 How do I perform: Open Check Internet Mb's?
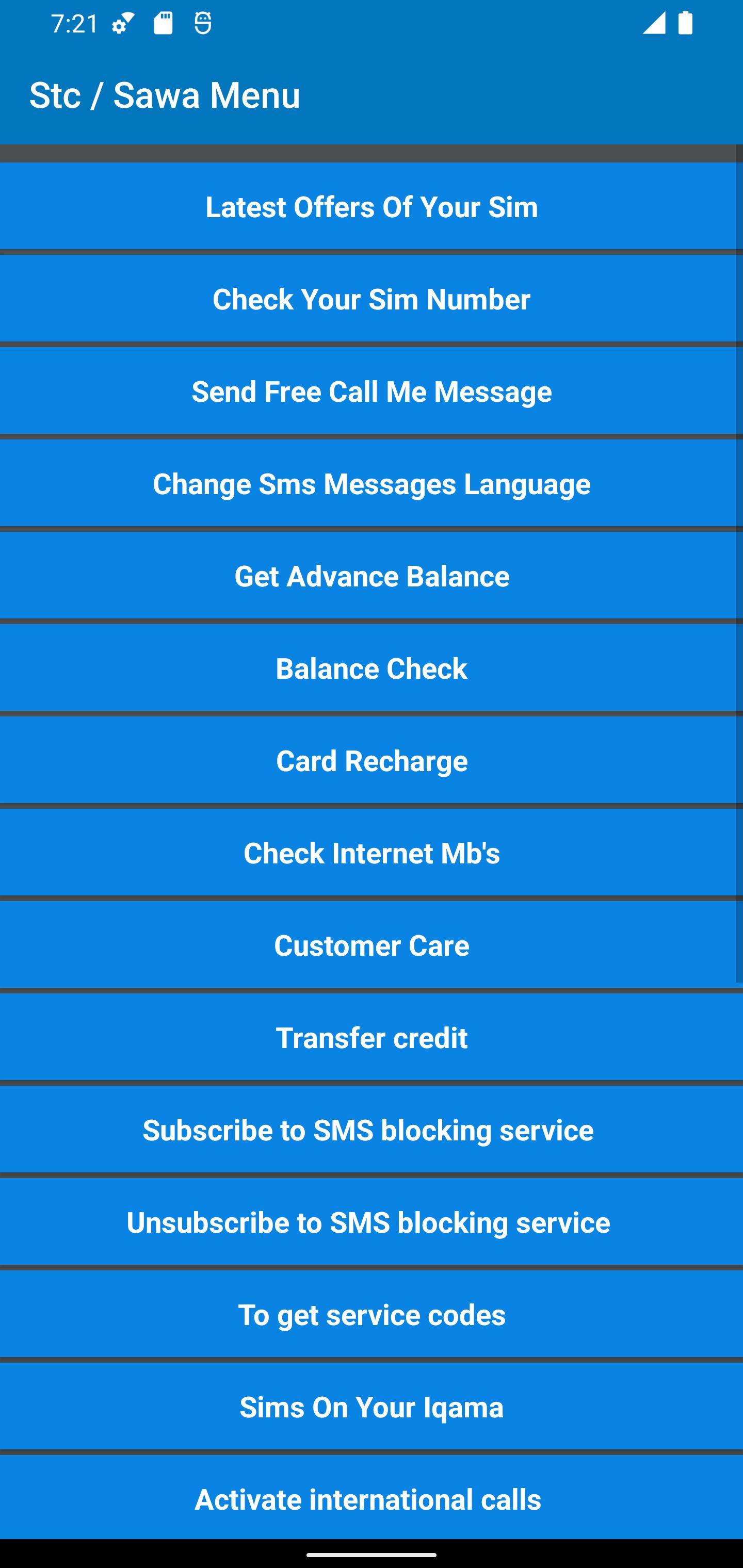[372, 853]
